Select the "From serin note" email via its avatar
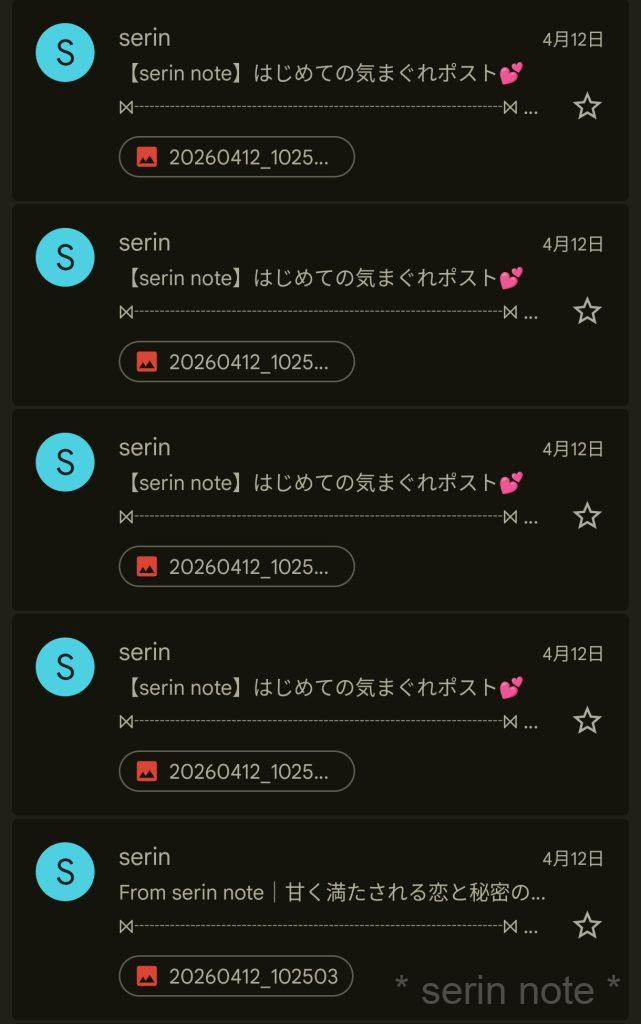641x1024 pixels. 65,871
